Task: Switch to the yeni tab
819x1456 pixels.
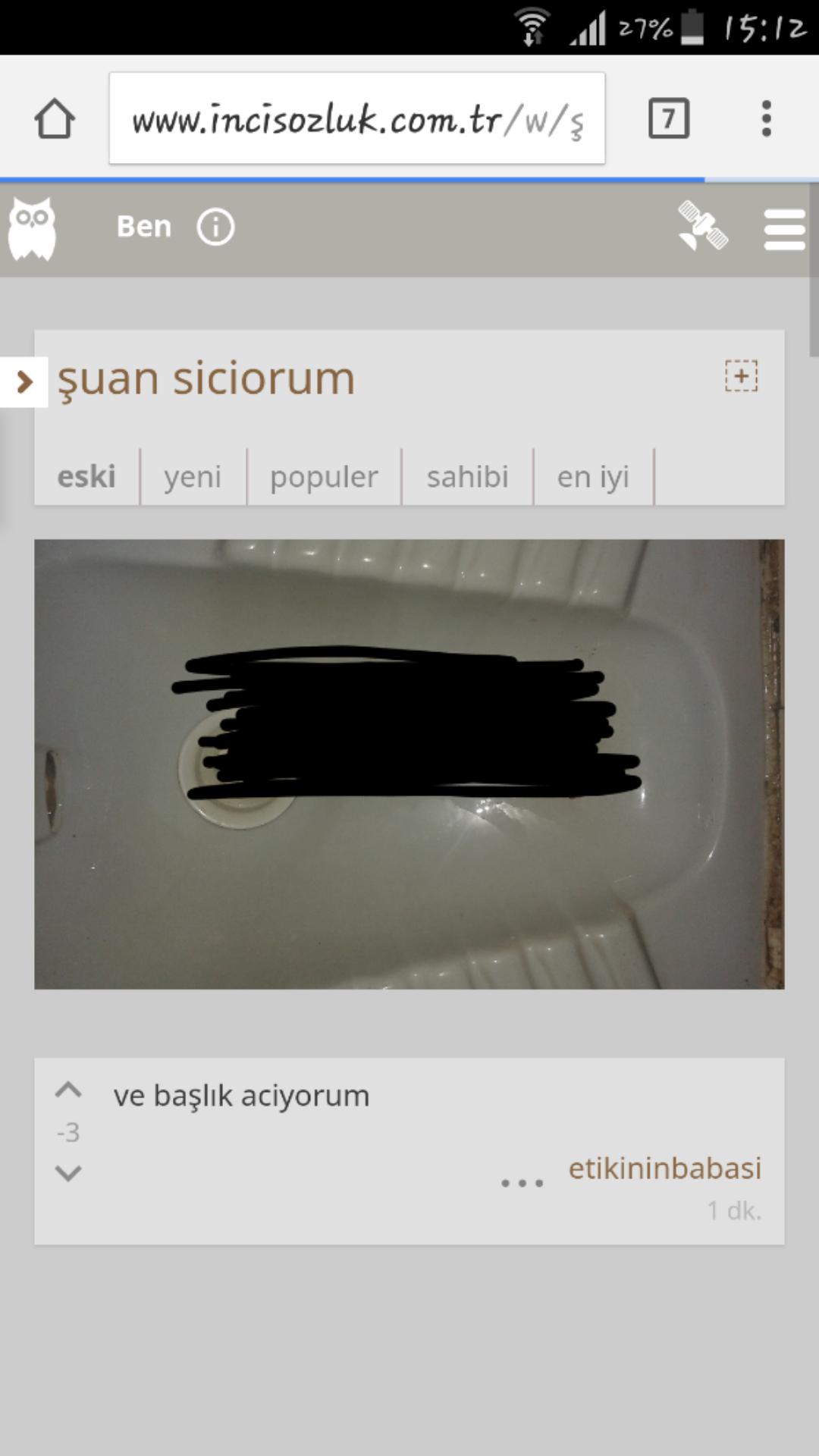Action: coord(193,477)
